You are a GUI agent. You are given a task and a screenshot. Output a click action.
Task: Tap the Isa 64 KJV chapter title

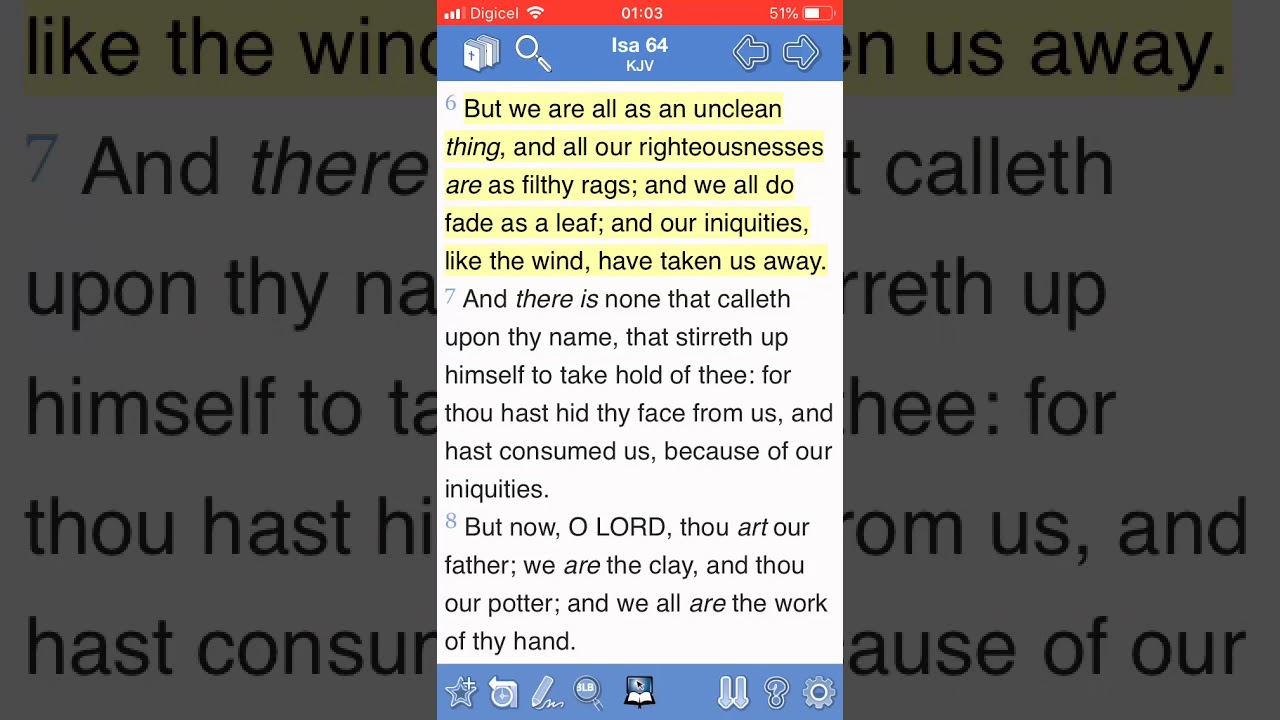pos(640,54)
